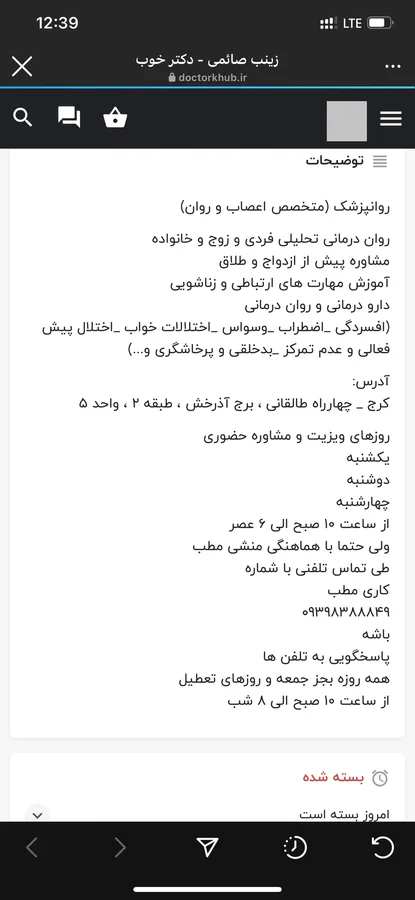Reload the current page
Image resolution: width=415 pixels, height=900 pixels.
click(383, 847)
